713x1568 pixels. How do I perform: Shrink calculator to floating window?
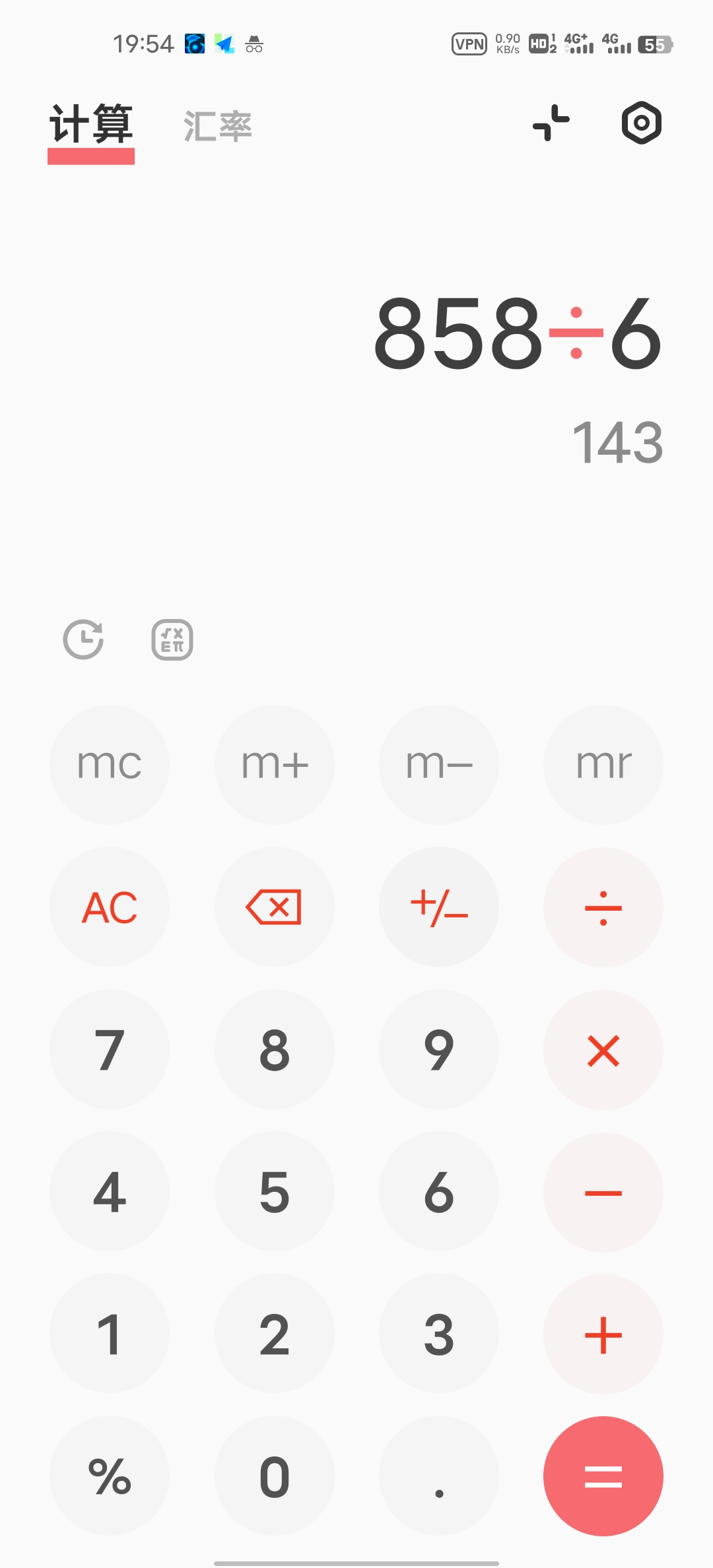[551, 123]
